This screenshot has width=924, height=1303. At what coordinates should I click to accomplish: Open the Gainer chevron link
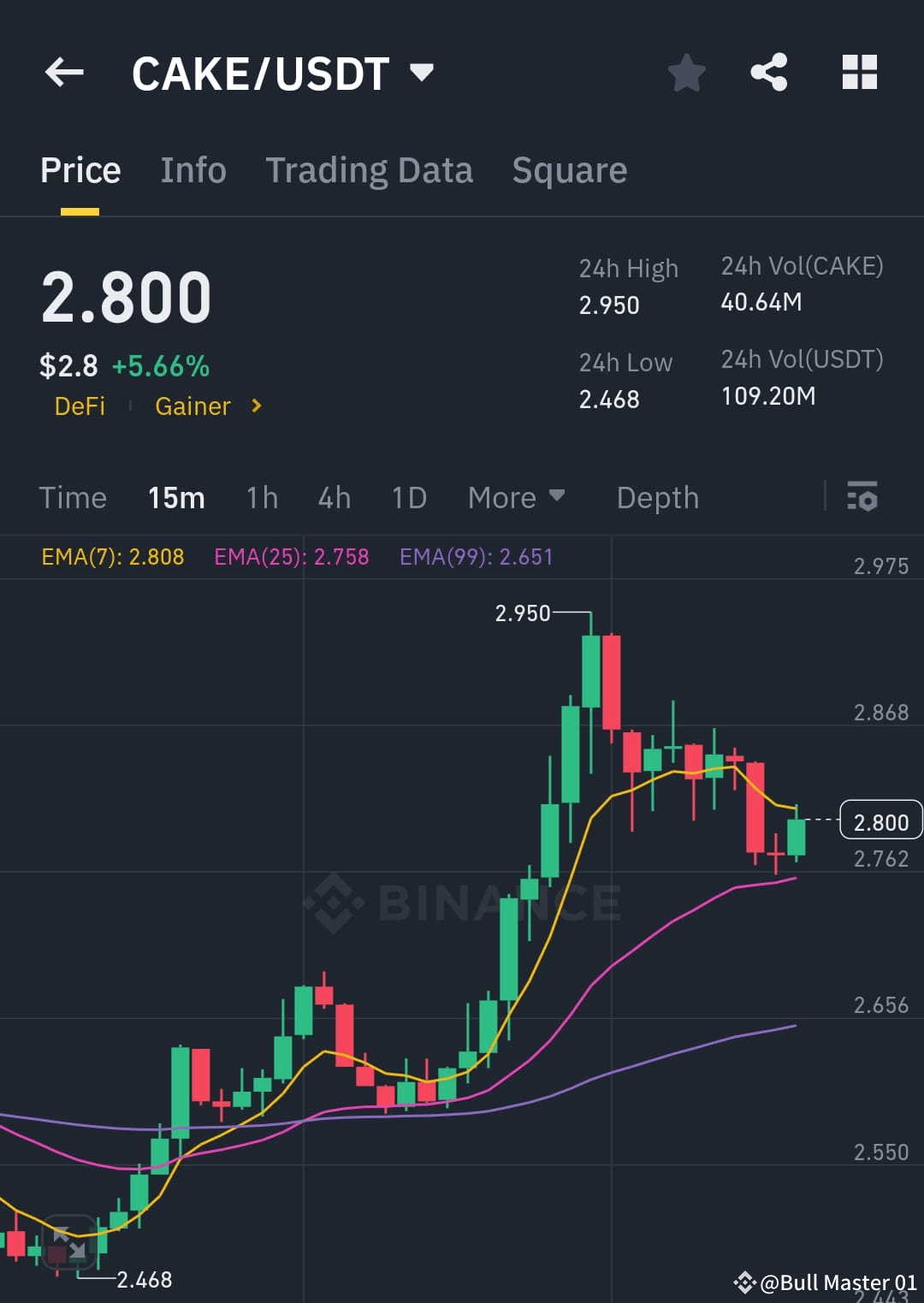pos(255,406)
